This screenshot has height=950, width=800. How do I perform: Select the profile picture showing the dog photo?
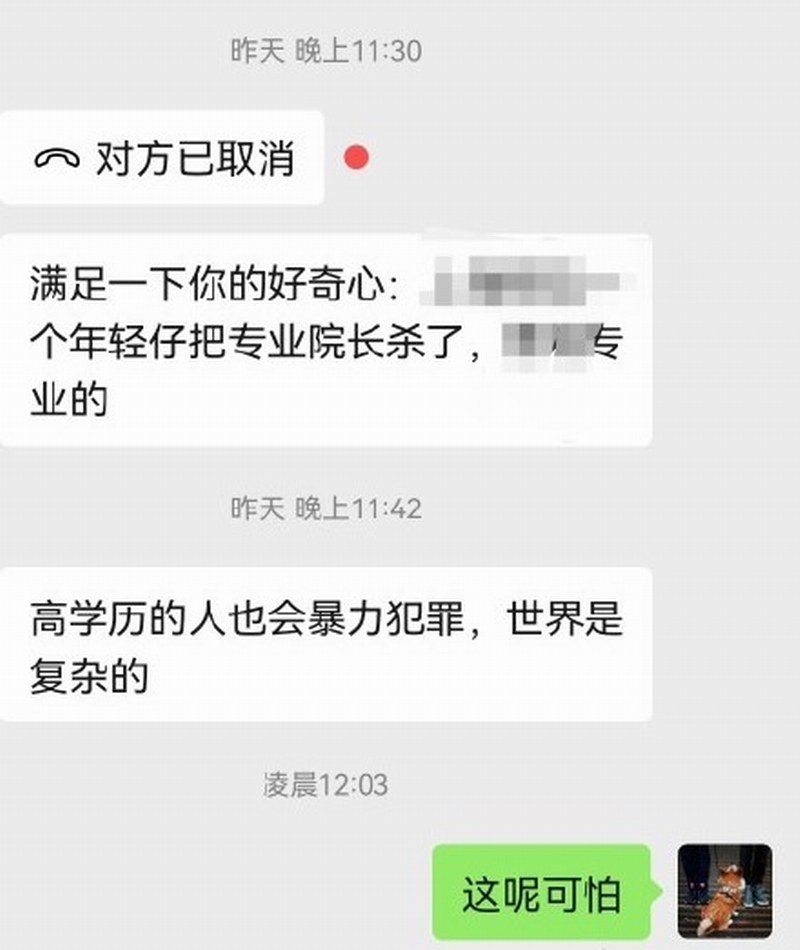(x=727, y=888)
